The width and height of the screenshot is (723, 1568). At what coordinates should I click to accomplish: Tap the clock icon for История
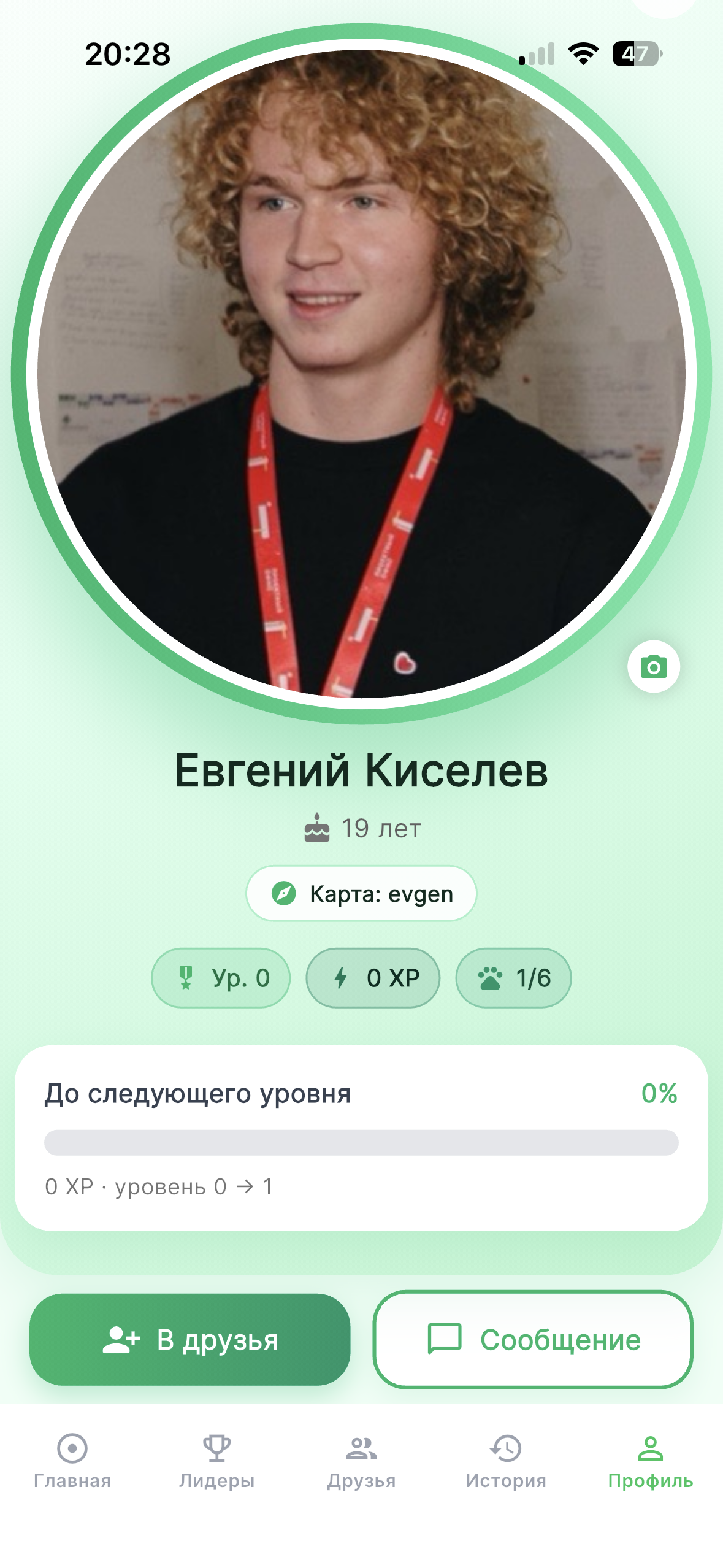click(x=504, y=1447)
